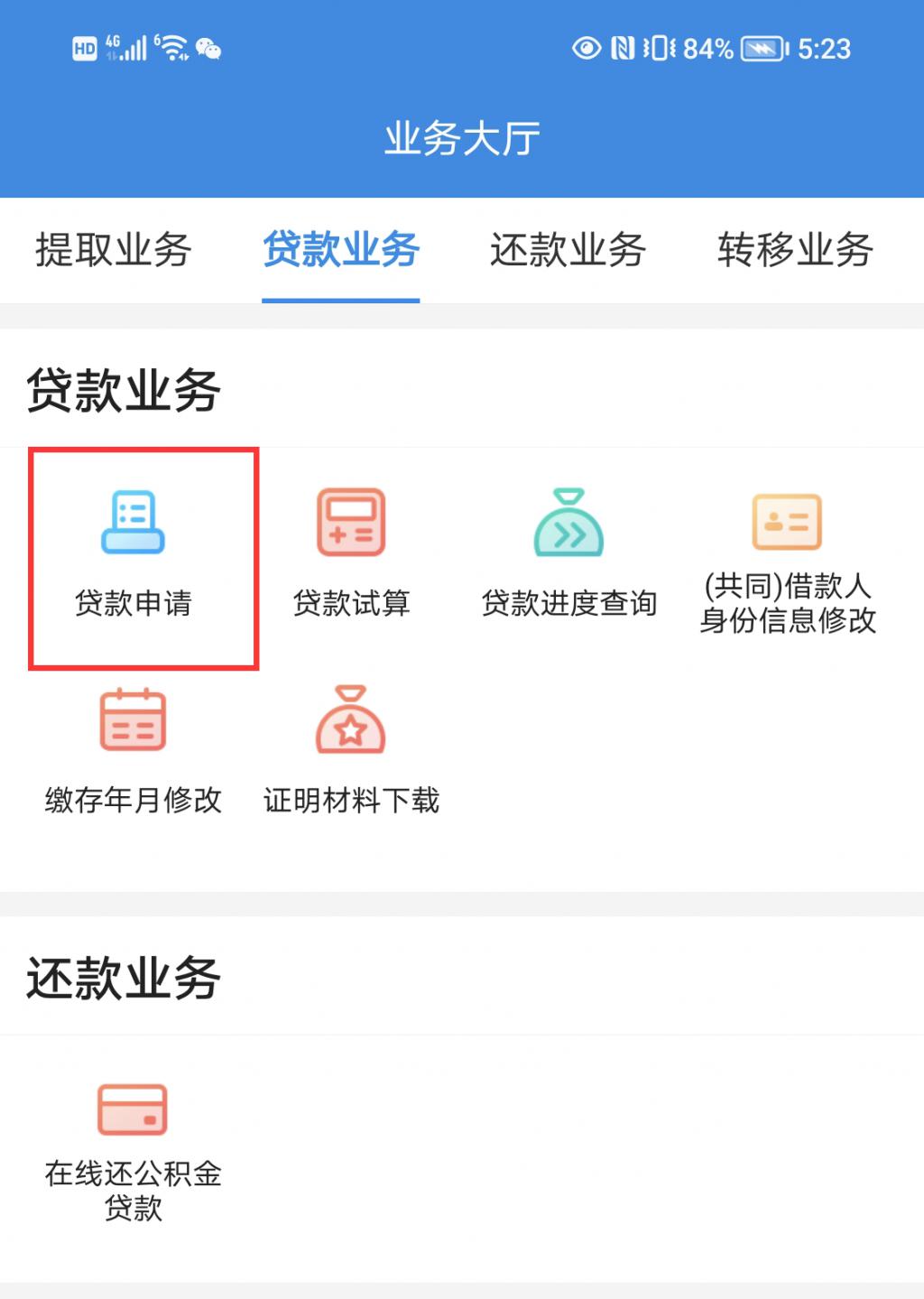Open the 转移业务 transfer tab
This screenshot has width=924, height=1299.
(794, 251)
